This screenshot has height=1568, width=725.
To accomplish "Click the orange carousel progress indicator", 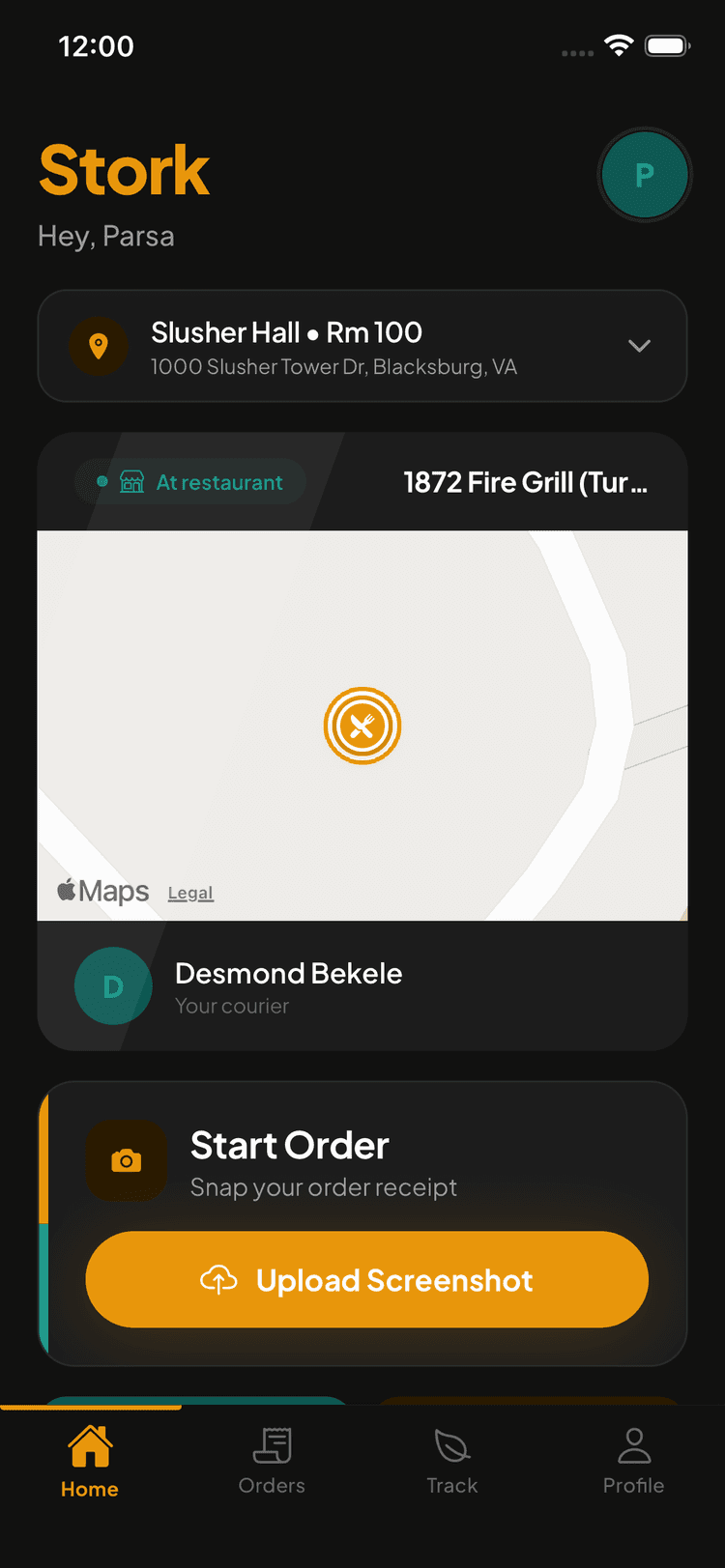I will tap(90, 1408).
